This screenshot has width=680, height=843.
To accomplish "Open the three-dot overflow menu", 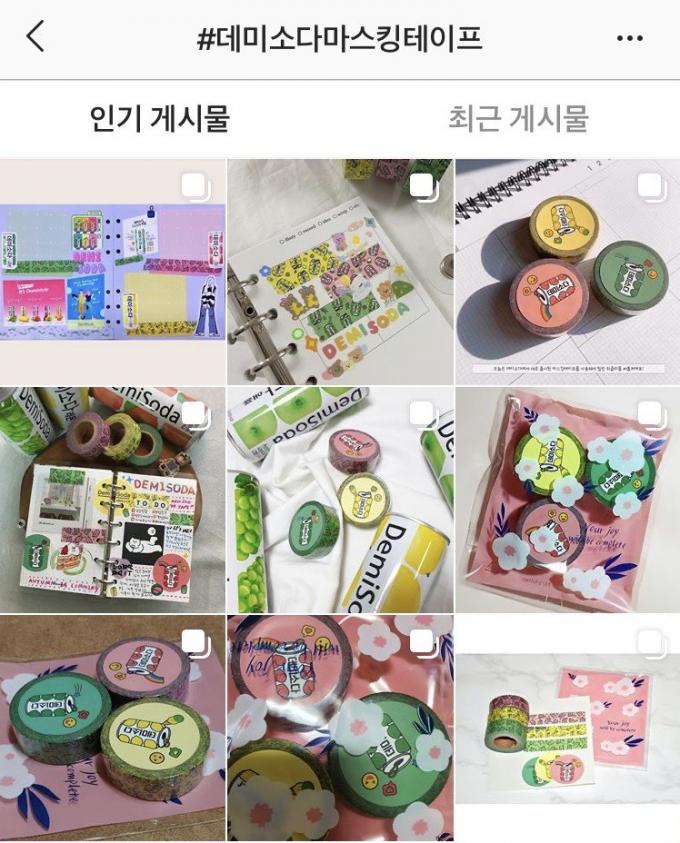I will 629,38.
